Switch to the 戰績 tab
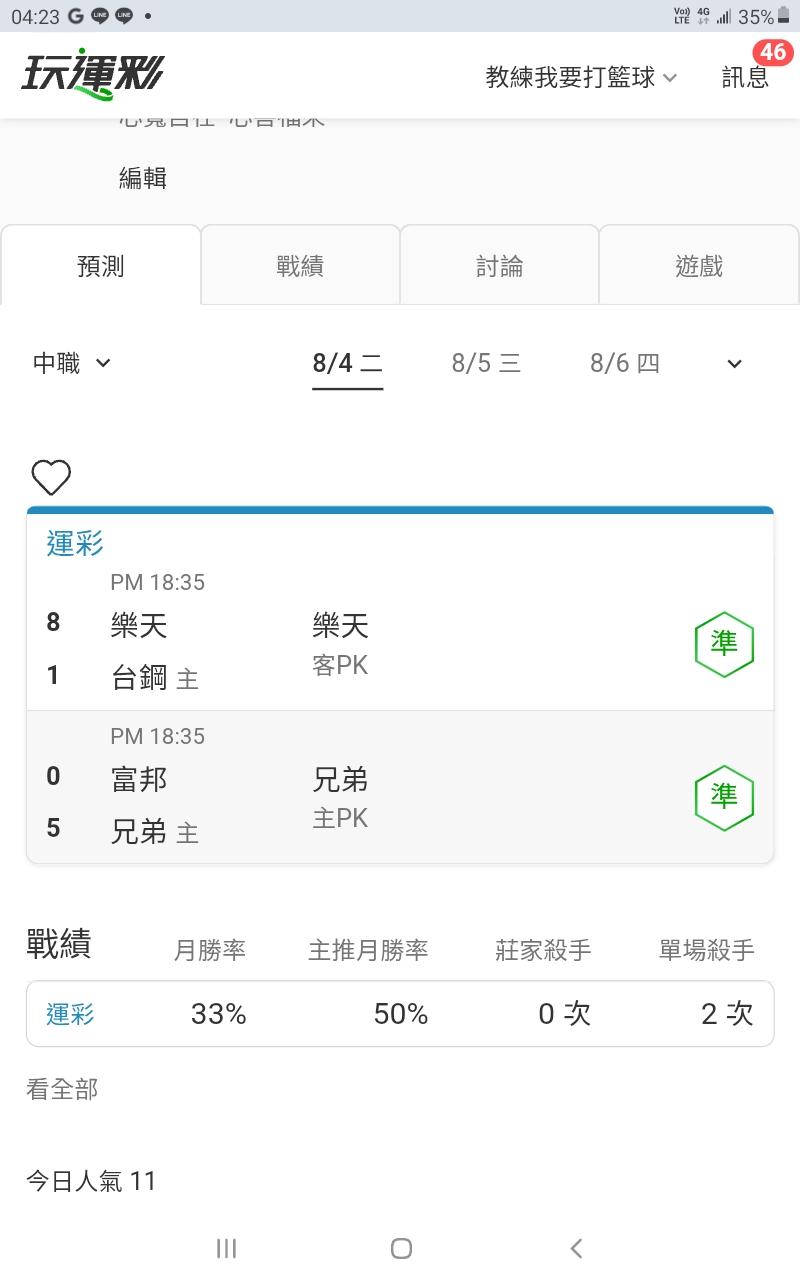Screen dimensions: 800x1280 click(300, 266)
